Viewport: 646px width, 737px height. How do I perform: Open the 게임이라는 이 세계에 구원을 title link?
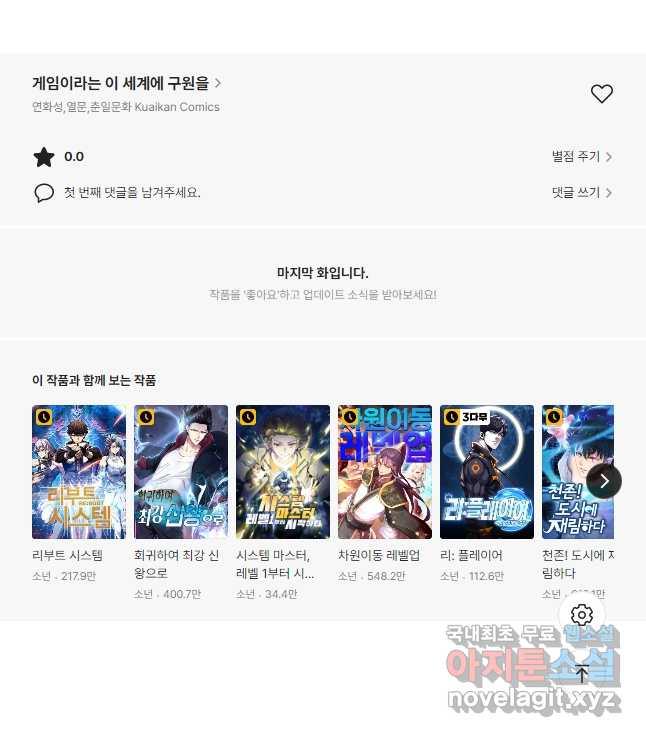point(126,84)
